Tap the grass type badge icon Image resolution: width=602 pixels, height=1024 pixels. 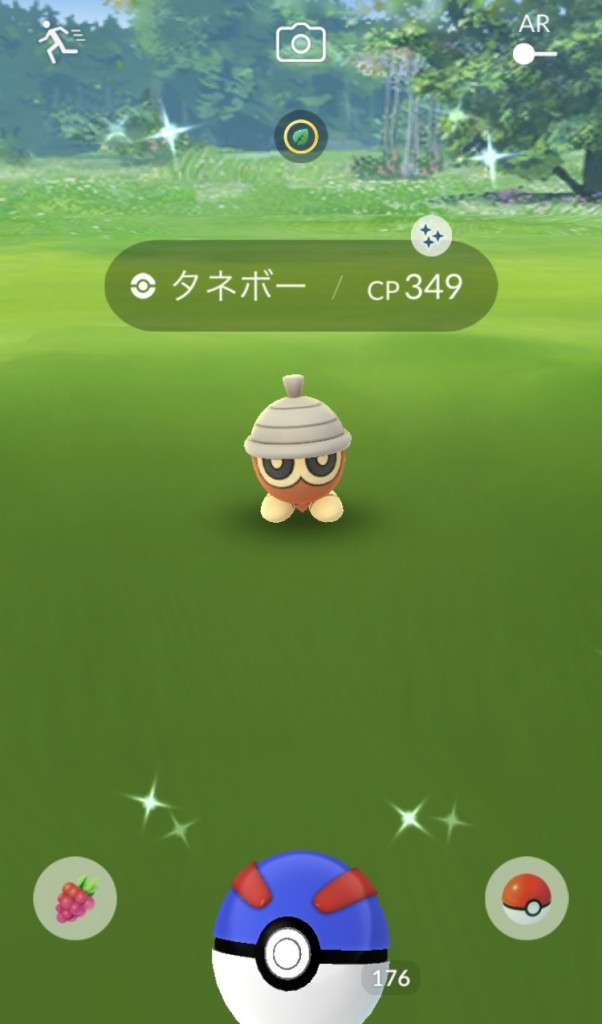click(301, 136)
